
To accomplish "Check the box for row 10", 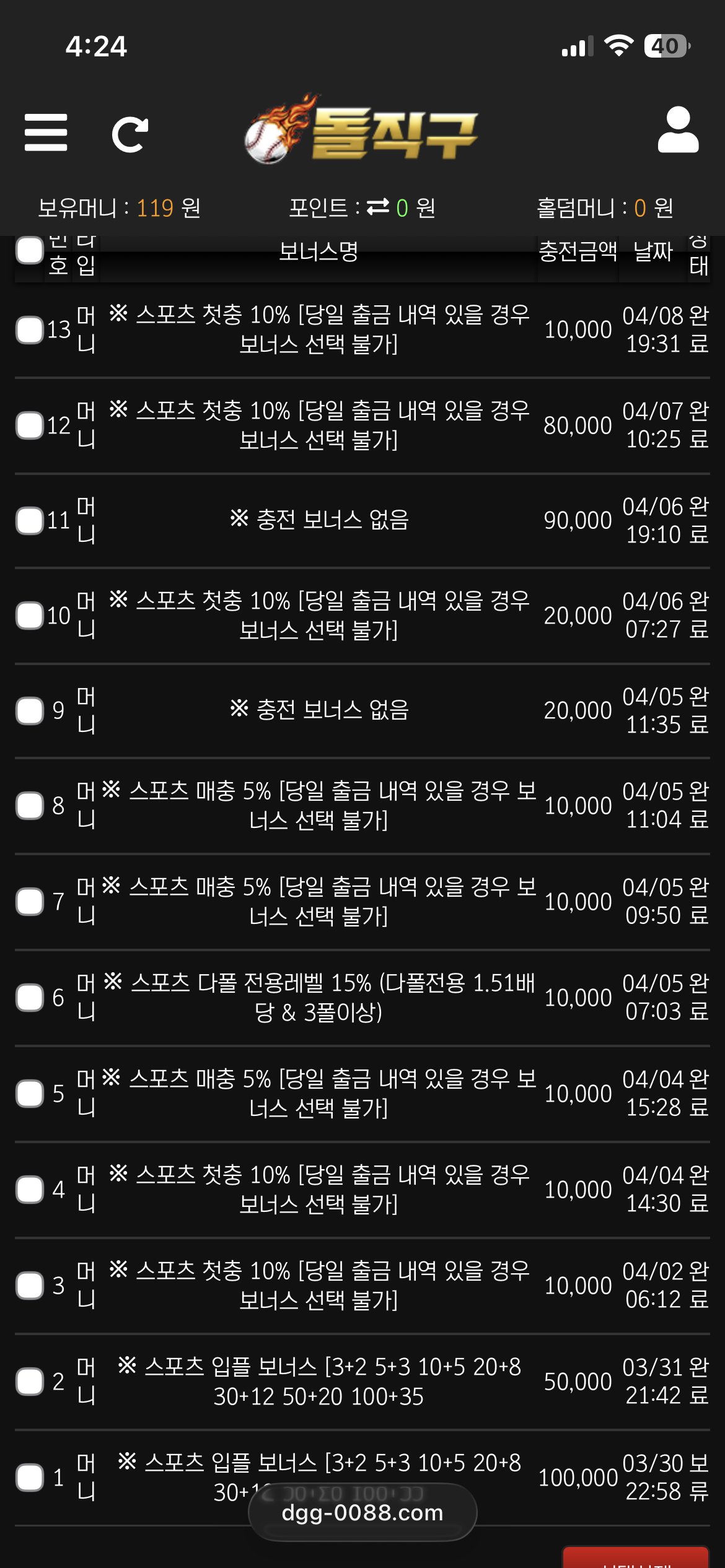I will (30, 616).
